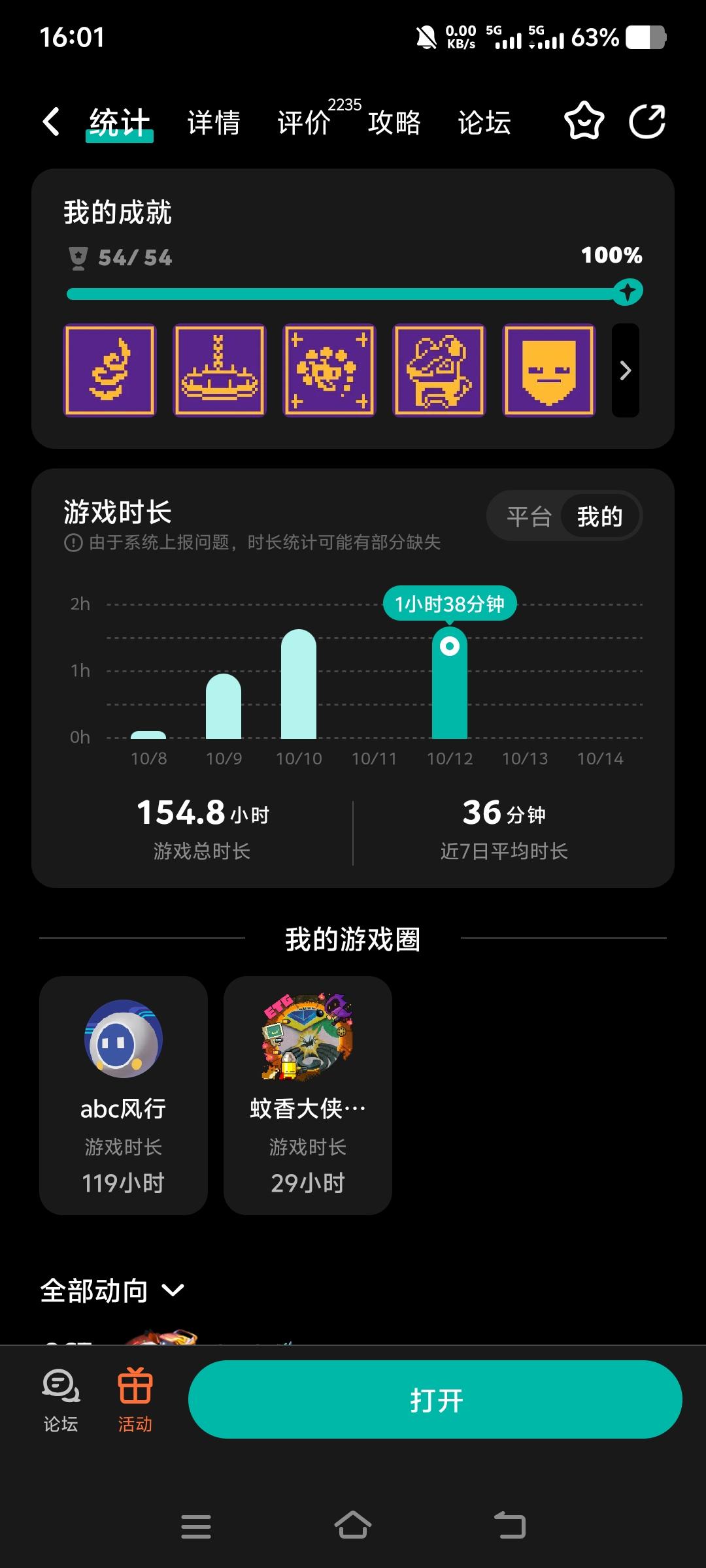The height and width of the screenshot is (1568, 706).
Task: Open more achievements via the right chevron
Action: tap(624, 370)
